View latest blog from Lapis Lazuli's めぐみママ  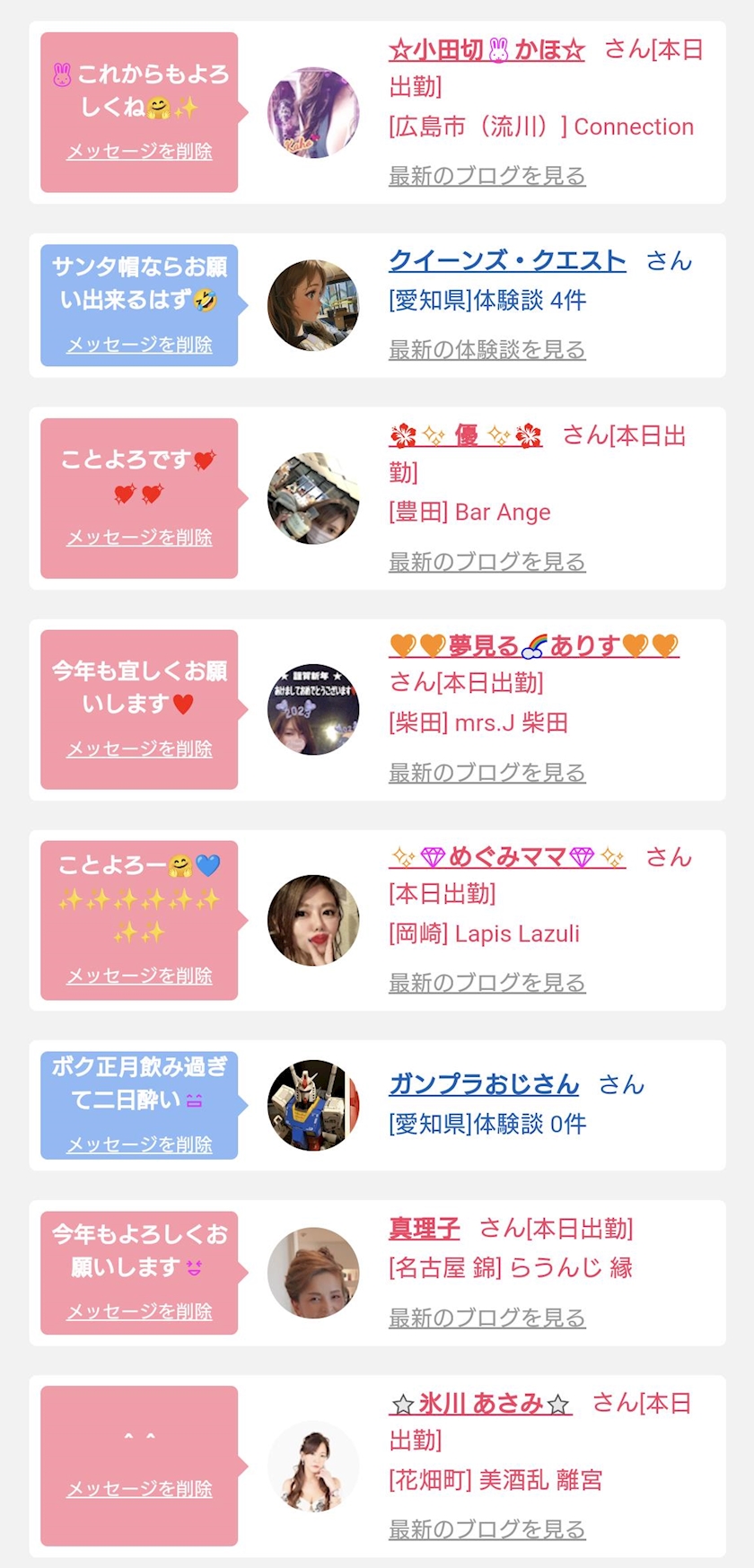tap(487, 984)
